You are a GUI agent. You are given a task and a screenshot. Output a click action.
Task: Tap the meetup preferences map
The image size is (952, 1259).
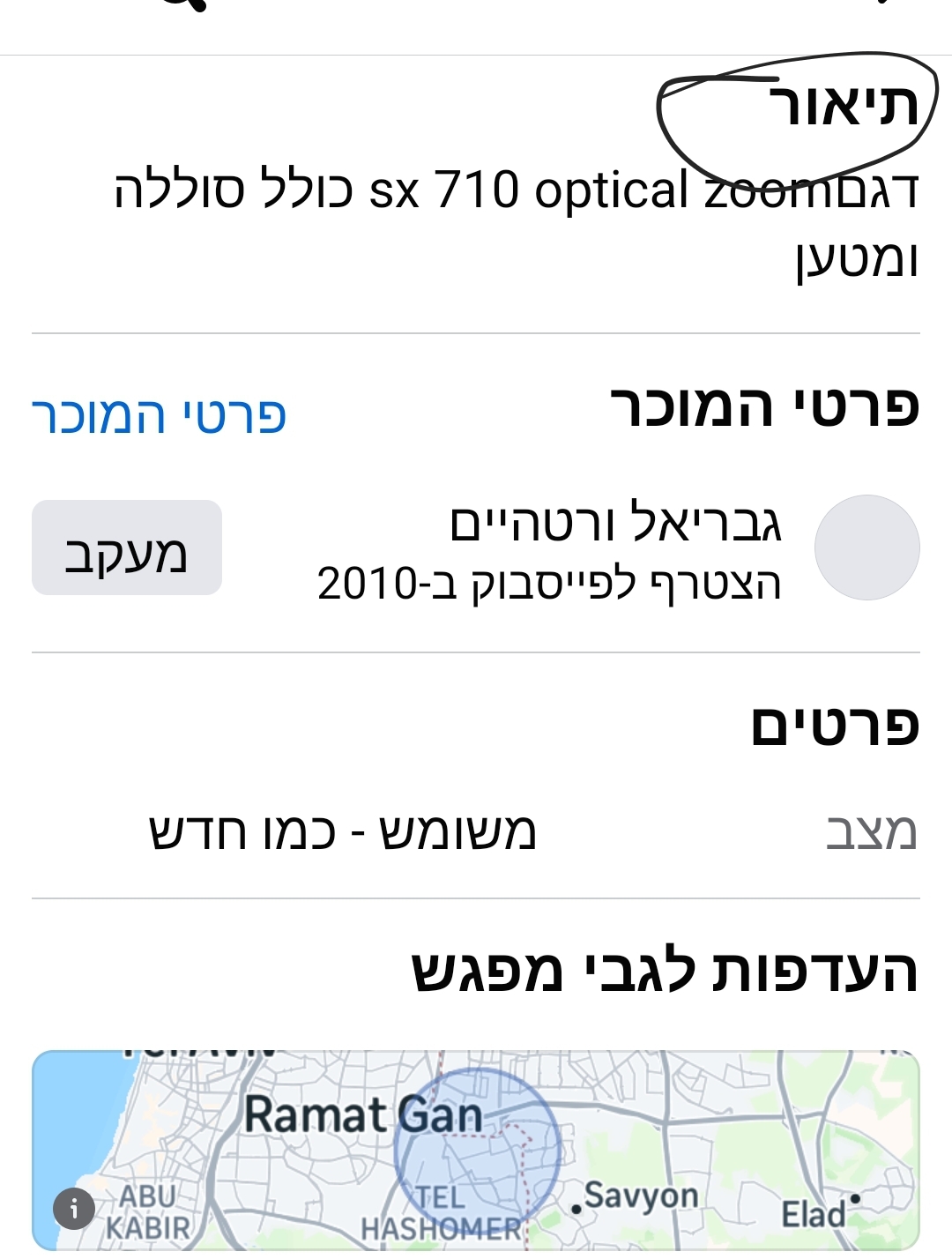476,1146
